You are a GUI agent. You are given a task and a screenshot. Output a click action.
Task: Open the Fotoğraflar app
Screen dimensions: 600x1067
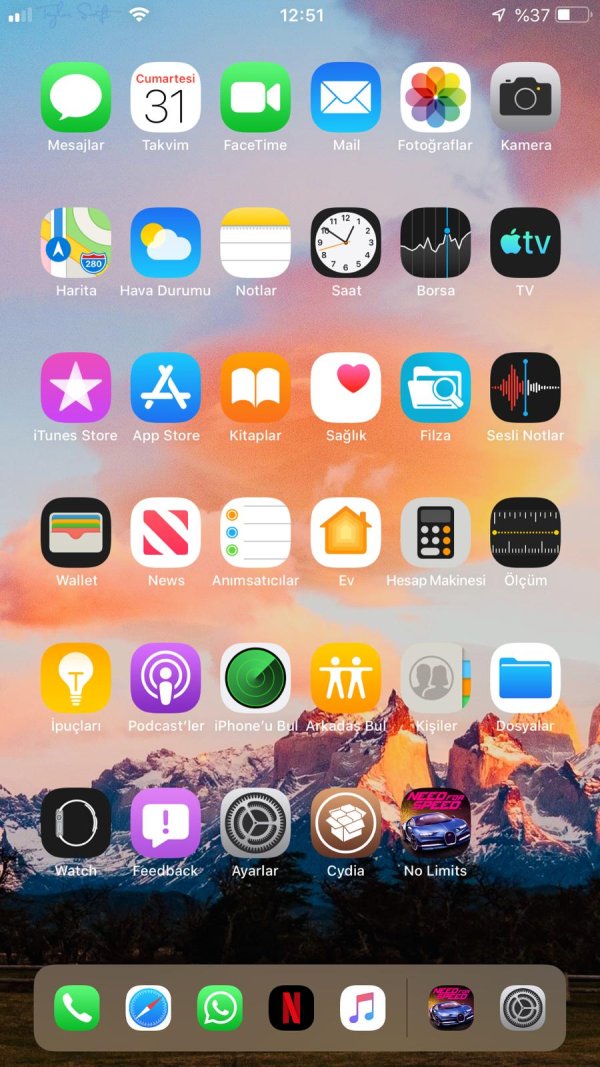point(436,98)
